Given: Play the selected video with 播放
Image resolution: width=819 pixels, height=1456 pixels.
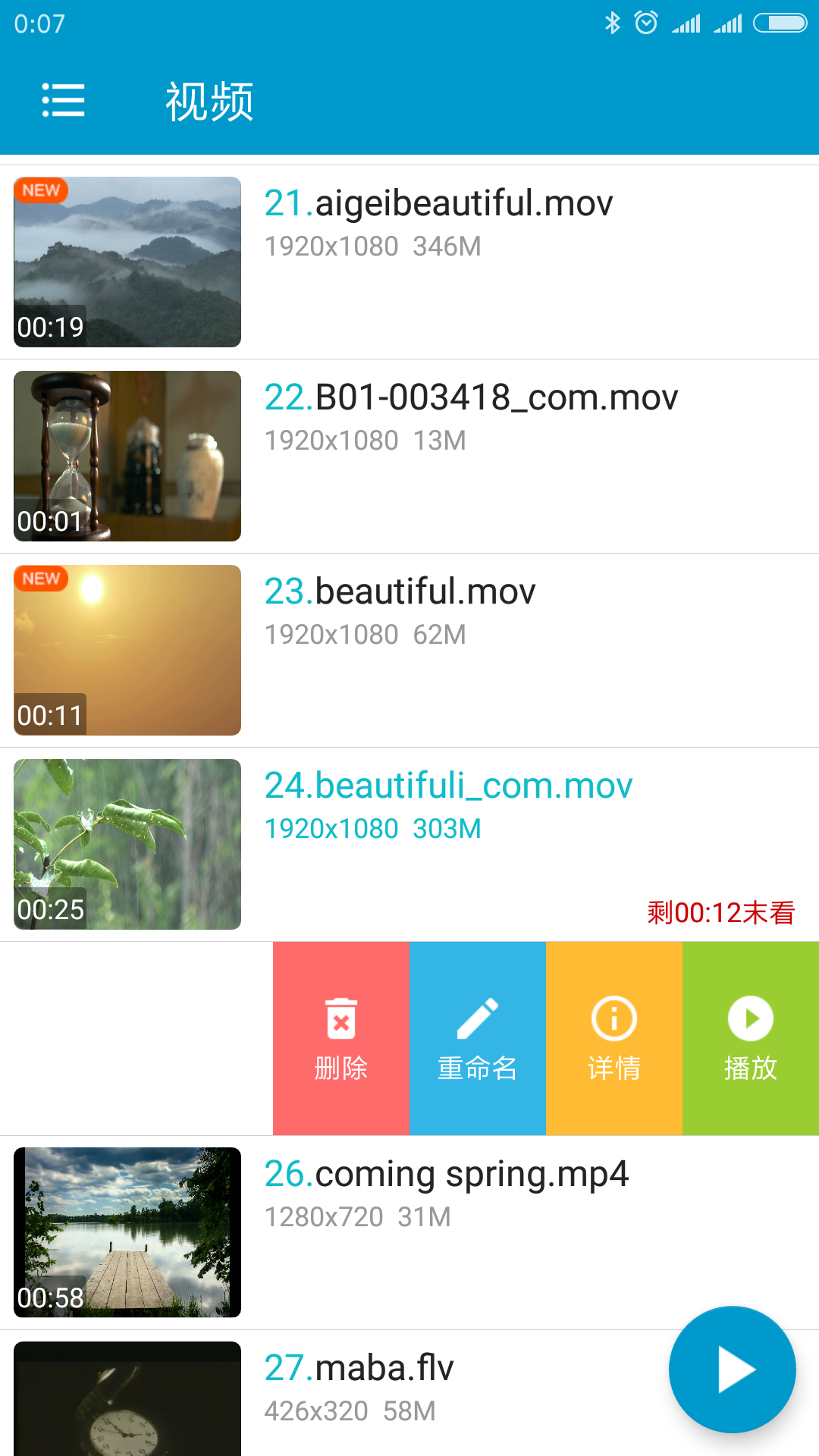Looking at the screenshot, I should [751, 1039].
